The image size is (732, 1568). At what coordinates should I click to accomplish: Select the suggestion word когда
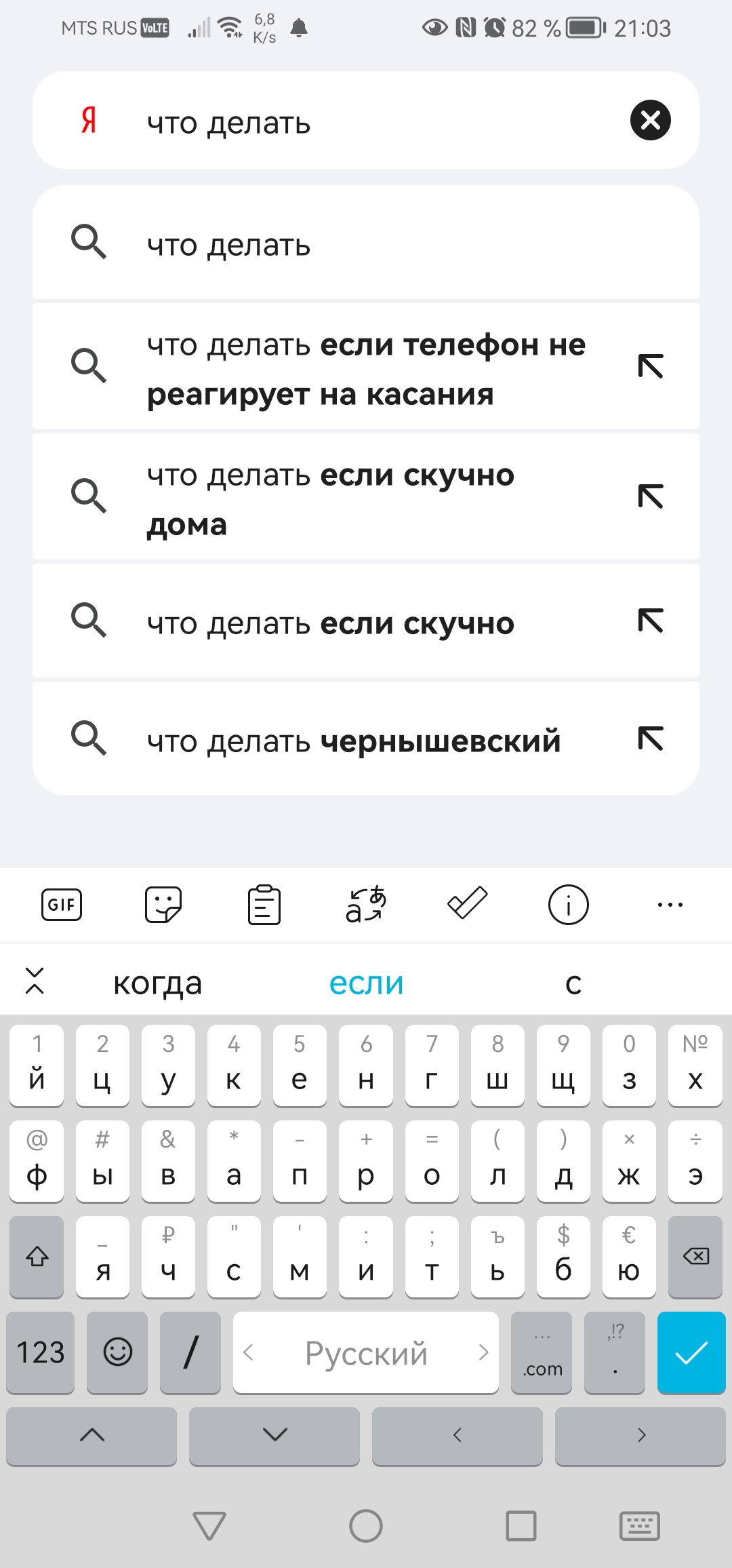click(157, 983)
